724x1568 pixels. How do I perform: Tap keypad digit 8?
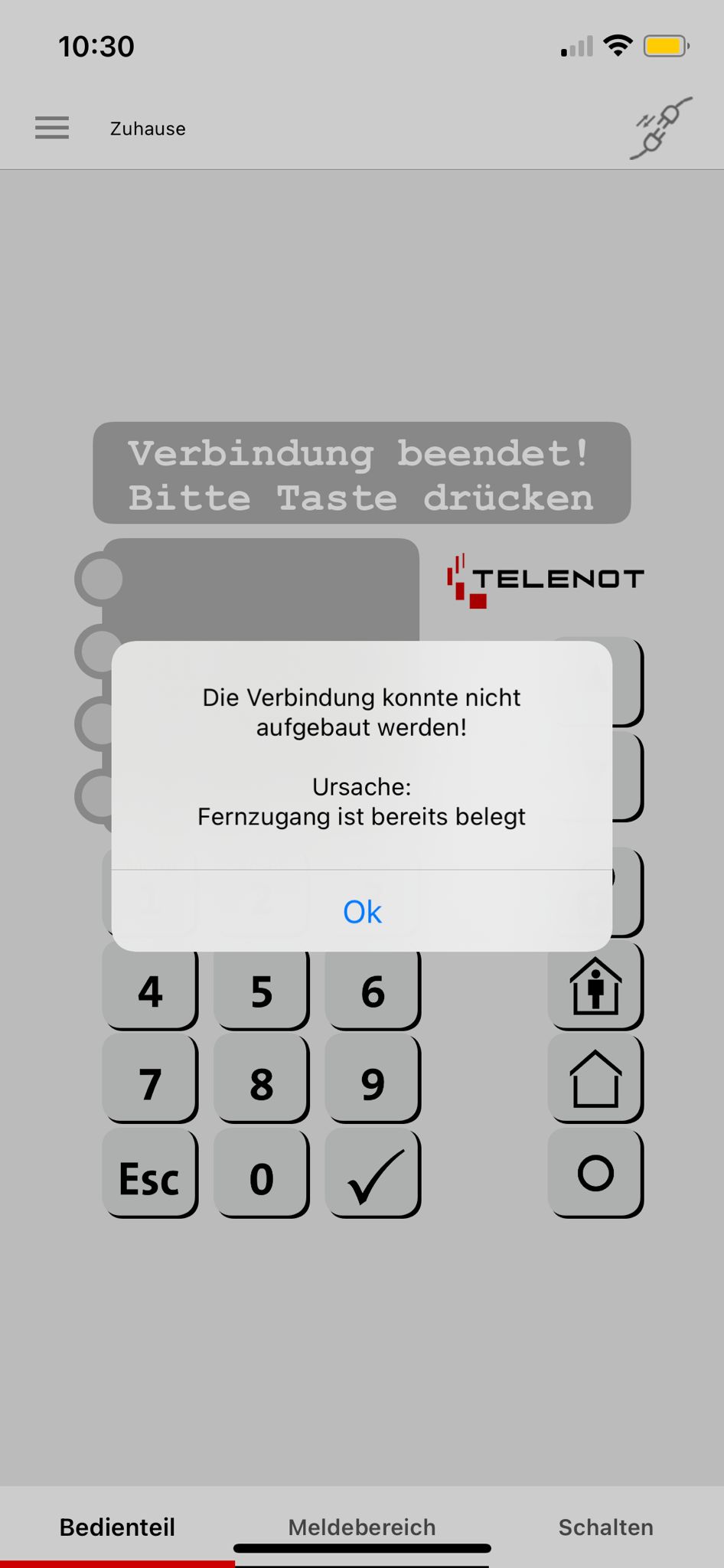(261, 1083)
